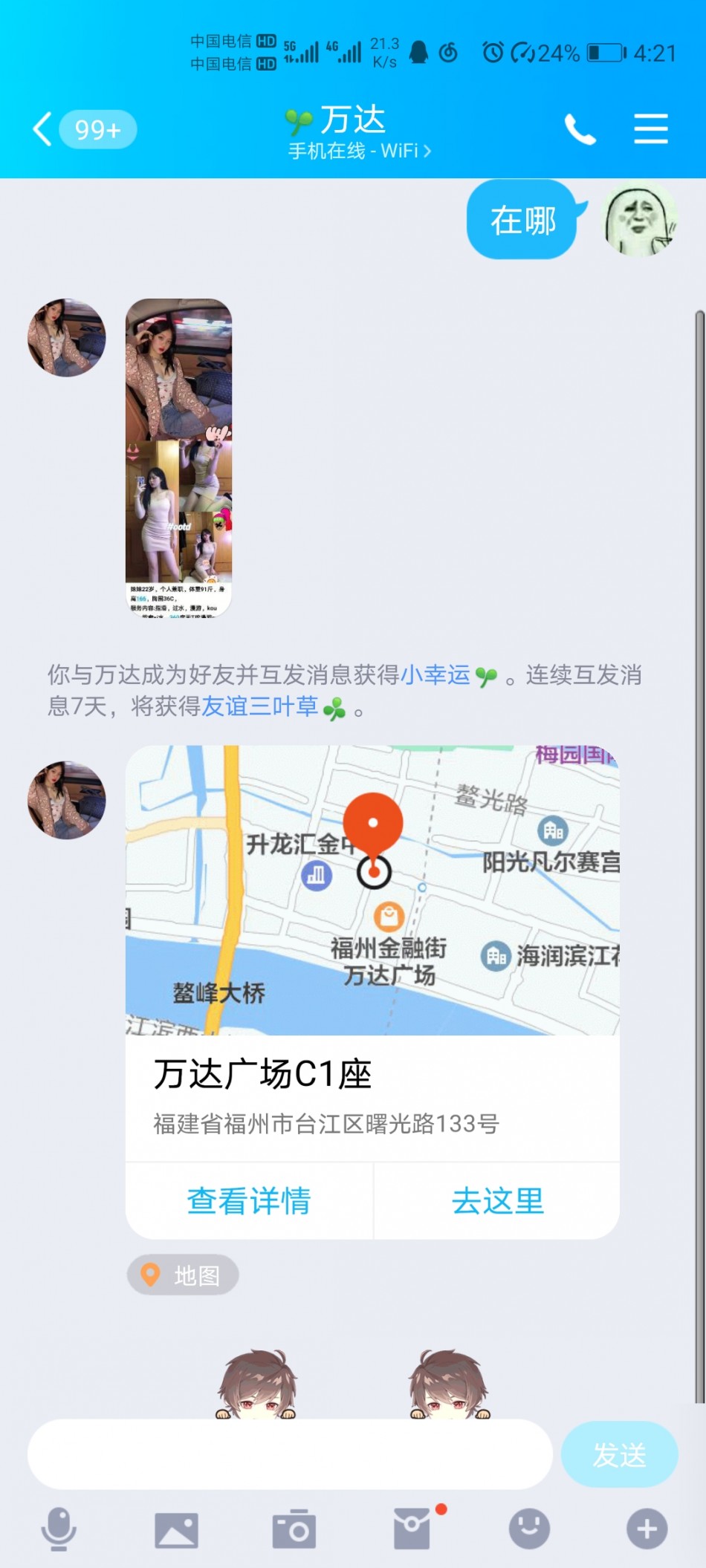Image resolution: width=706 pixels, height=1568 pixels.
Task: Open the 手机在线 - WiFi status details
Action: tap(359, 152)
